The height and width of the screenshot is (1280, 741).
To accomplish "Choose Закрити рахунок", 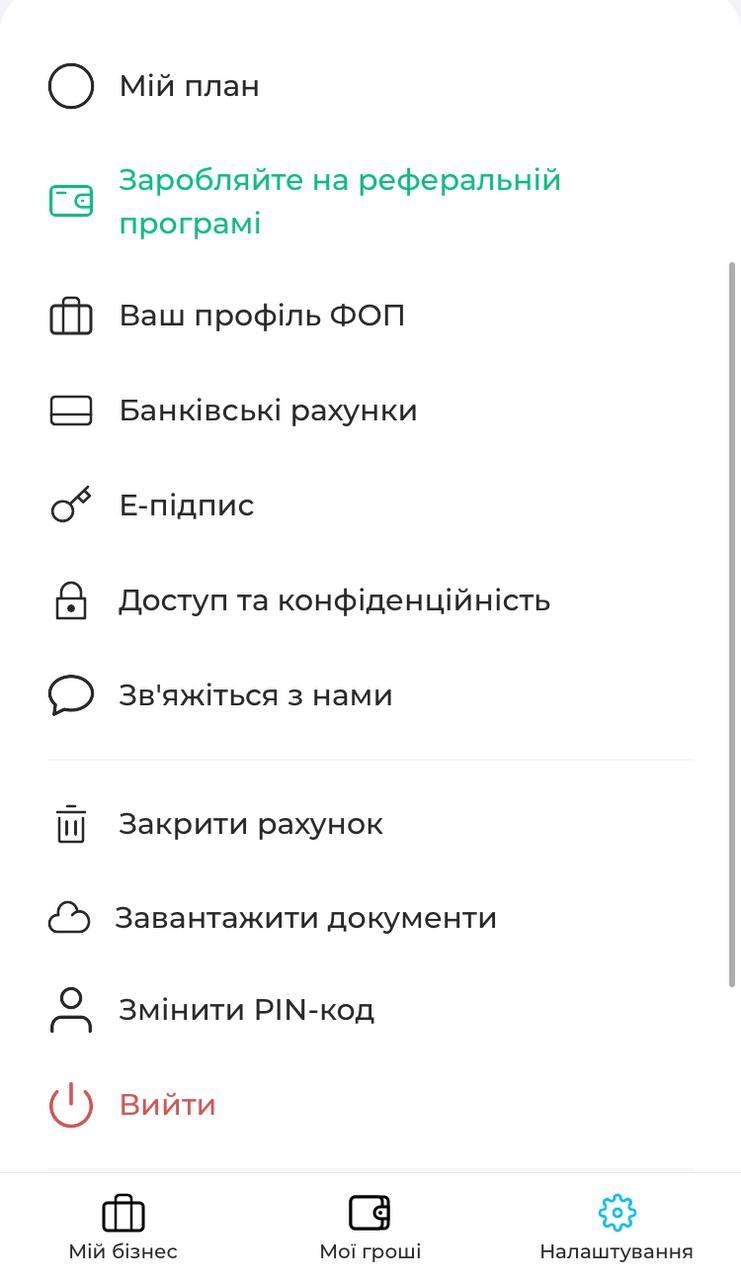I will [x=370, y=824].
